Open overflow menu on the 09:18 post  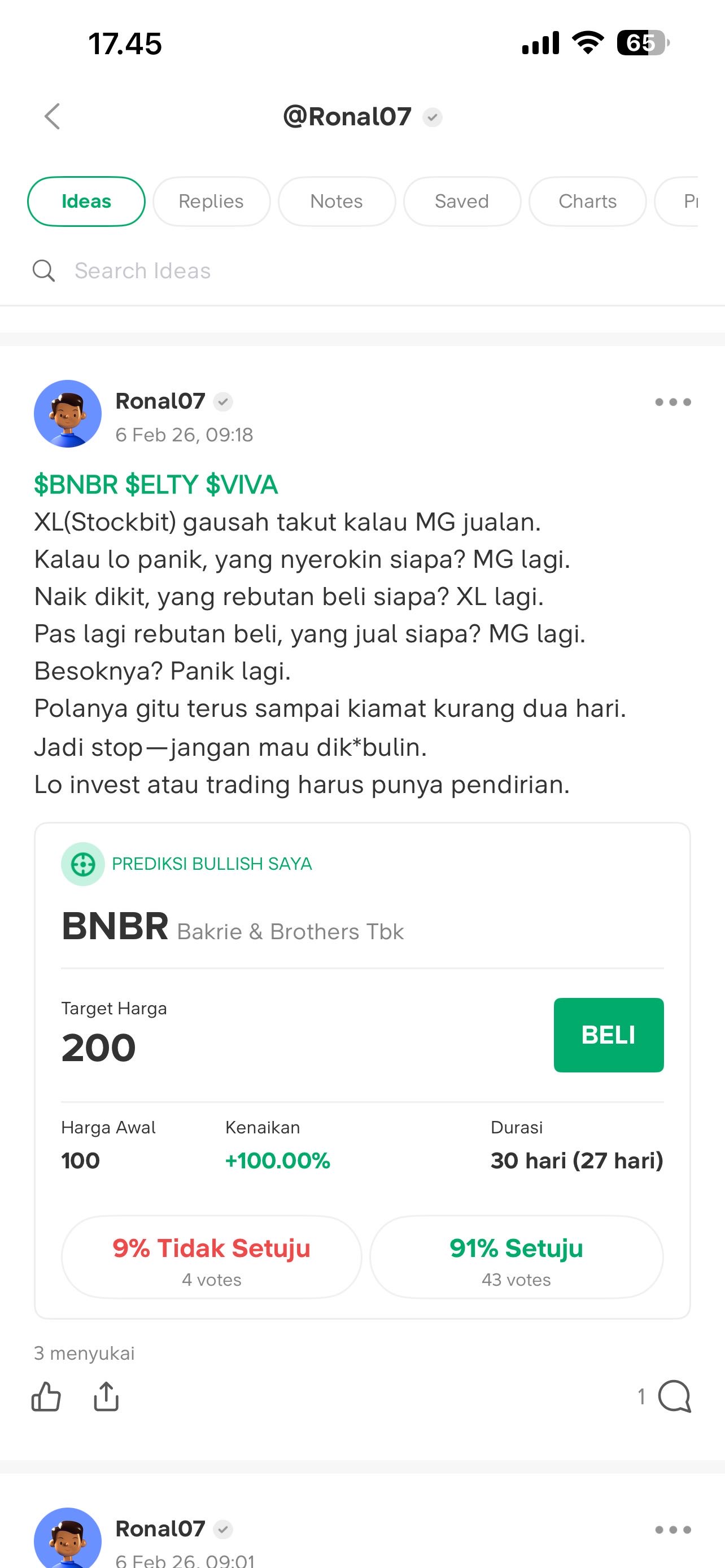pyautogui.click(x=672, y=402)
